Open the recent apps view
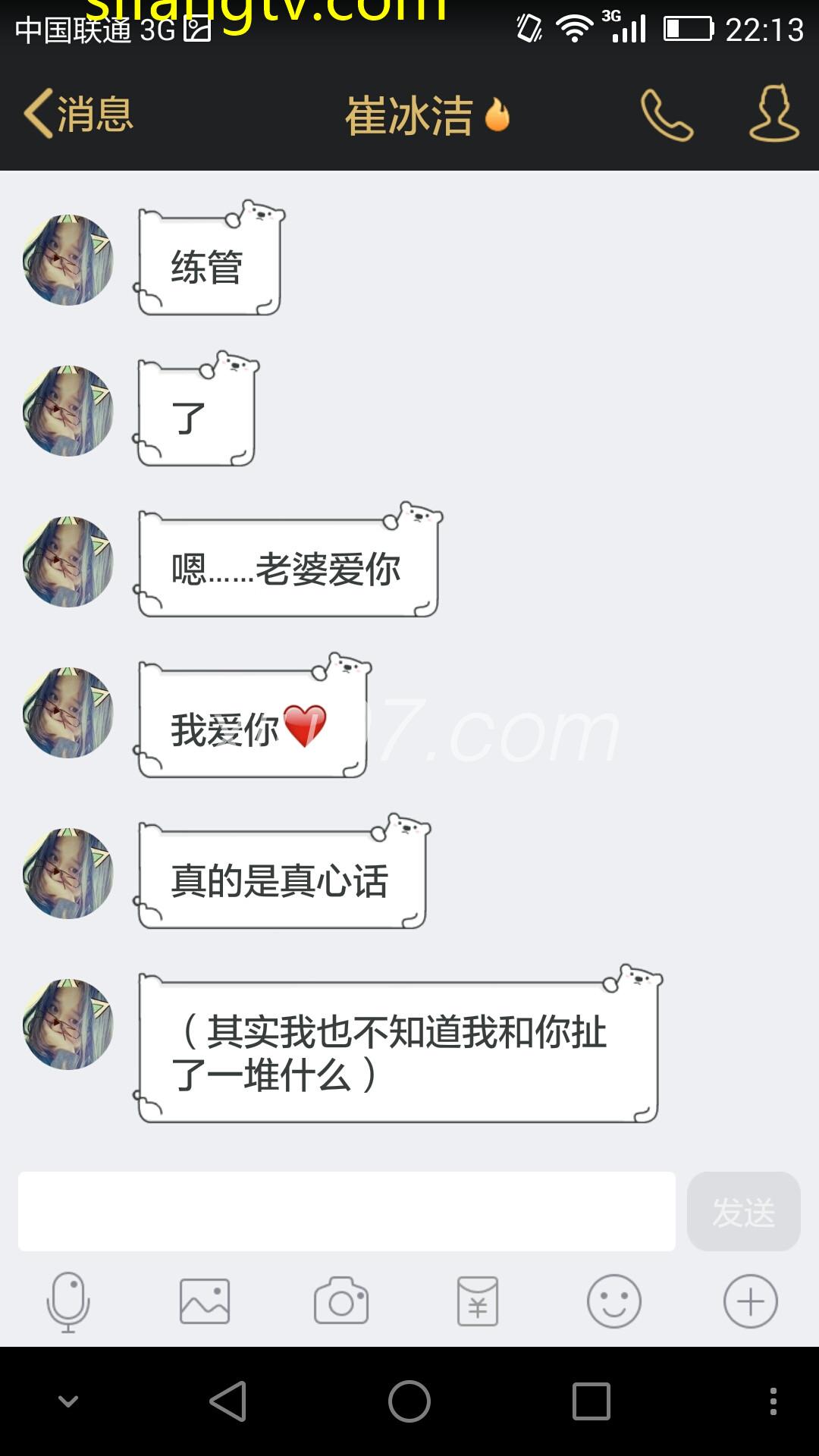Viewport: 819px width, 1456px height. tap(591, 1401)
